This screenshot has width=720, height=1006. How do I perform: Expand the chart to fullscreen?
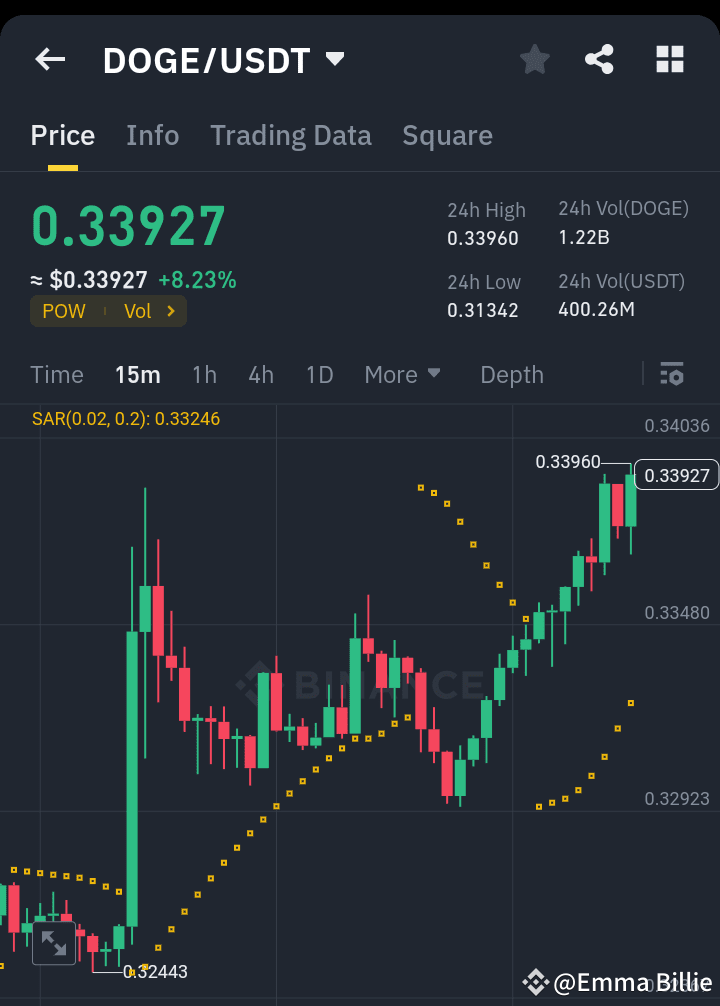tap(52, 941)
